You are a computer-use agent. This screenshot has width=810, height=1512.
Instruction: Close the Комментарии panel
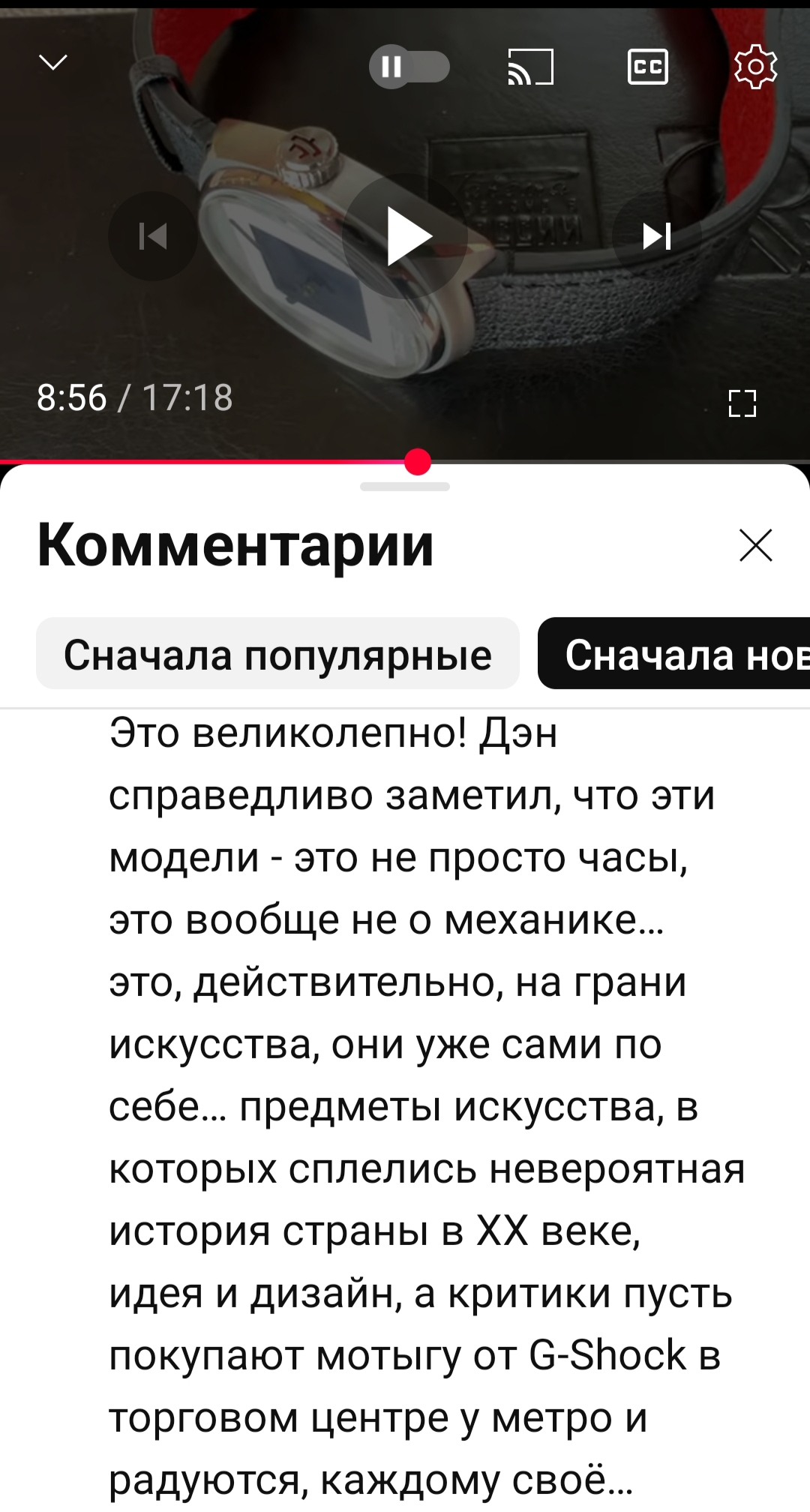pyautogui.click(x=755, y=545)
